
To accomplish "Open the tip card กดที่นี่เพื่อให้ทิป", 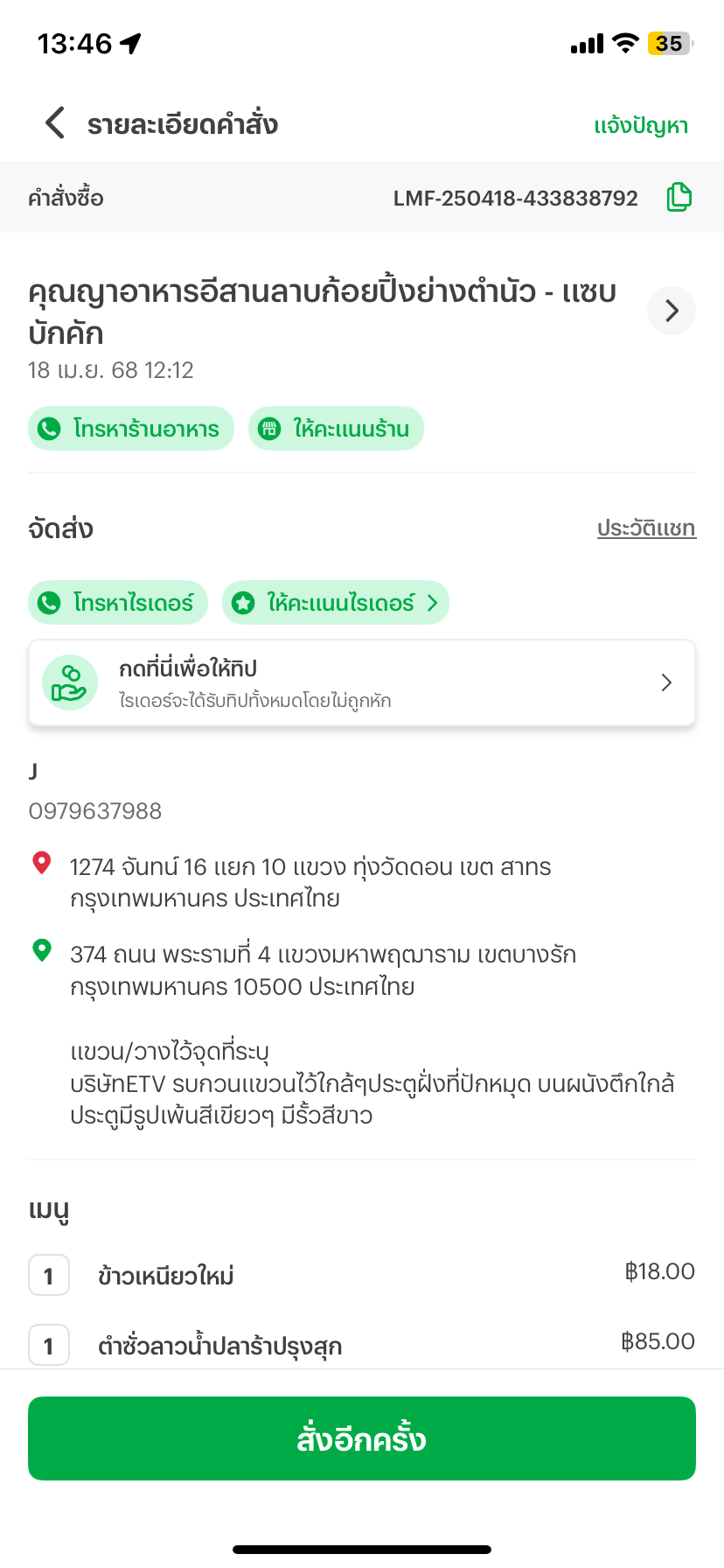I will (x=362, y=682).
